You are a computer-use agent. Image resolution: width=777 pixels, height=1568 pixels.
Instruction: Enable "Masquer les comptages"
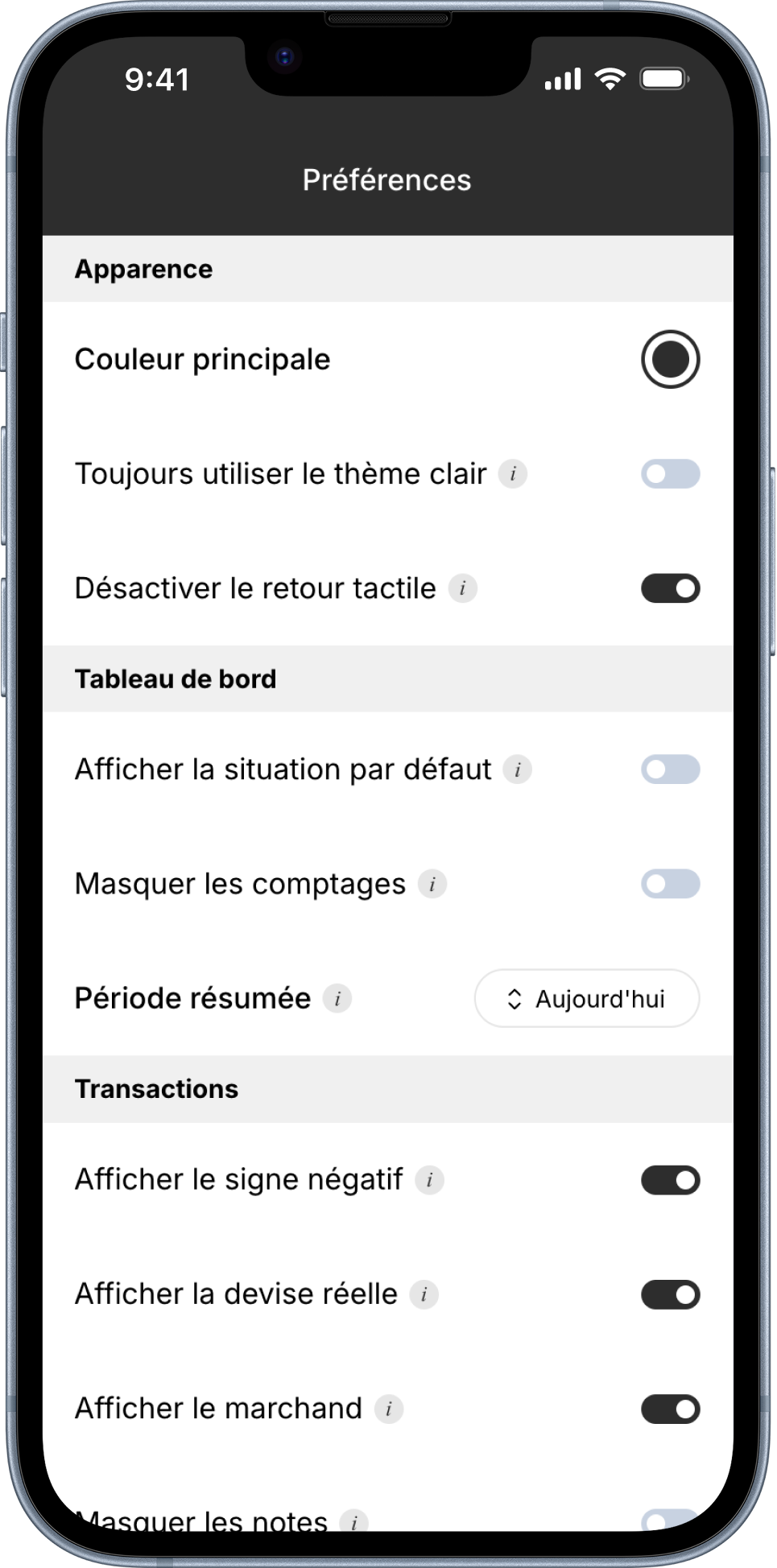pyautogui.click(x=670, y=884)
